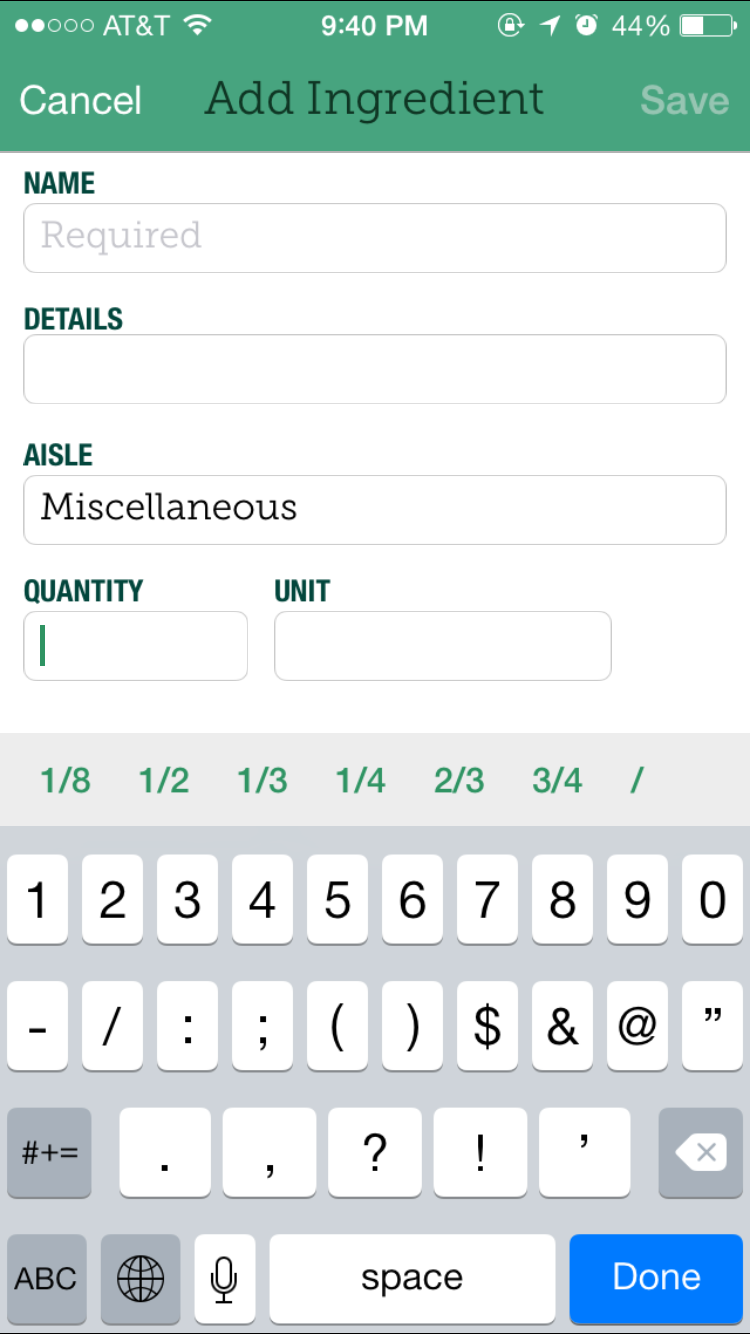Change keyboard language with the globe key
Image resolution: width=750 pixels, height=1334 pixels.
coord(140,1278)
